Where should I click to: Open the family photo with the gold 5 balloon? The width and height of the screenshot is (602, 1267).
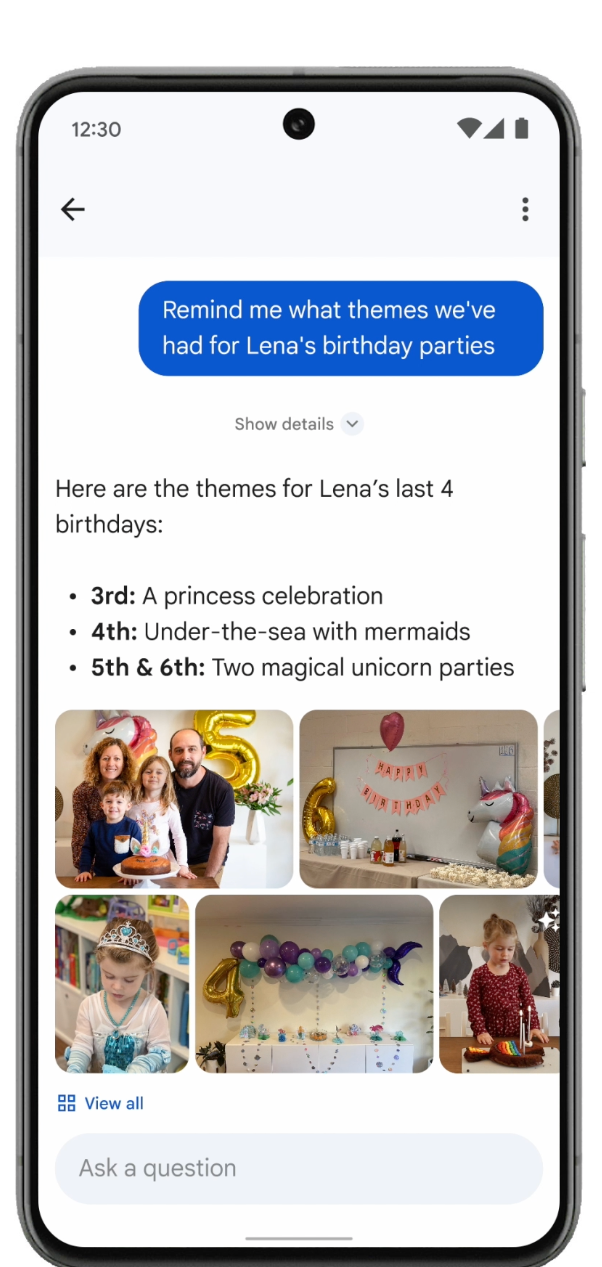click(174, 798)
